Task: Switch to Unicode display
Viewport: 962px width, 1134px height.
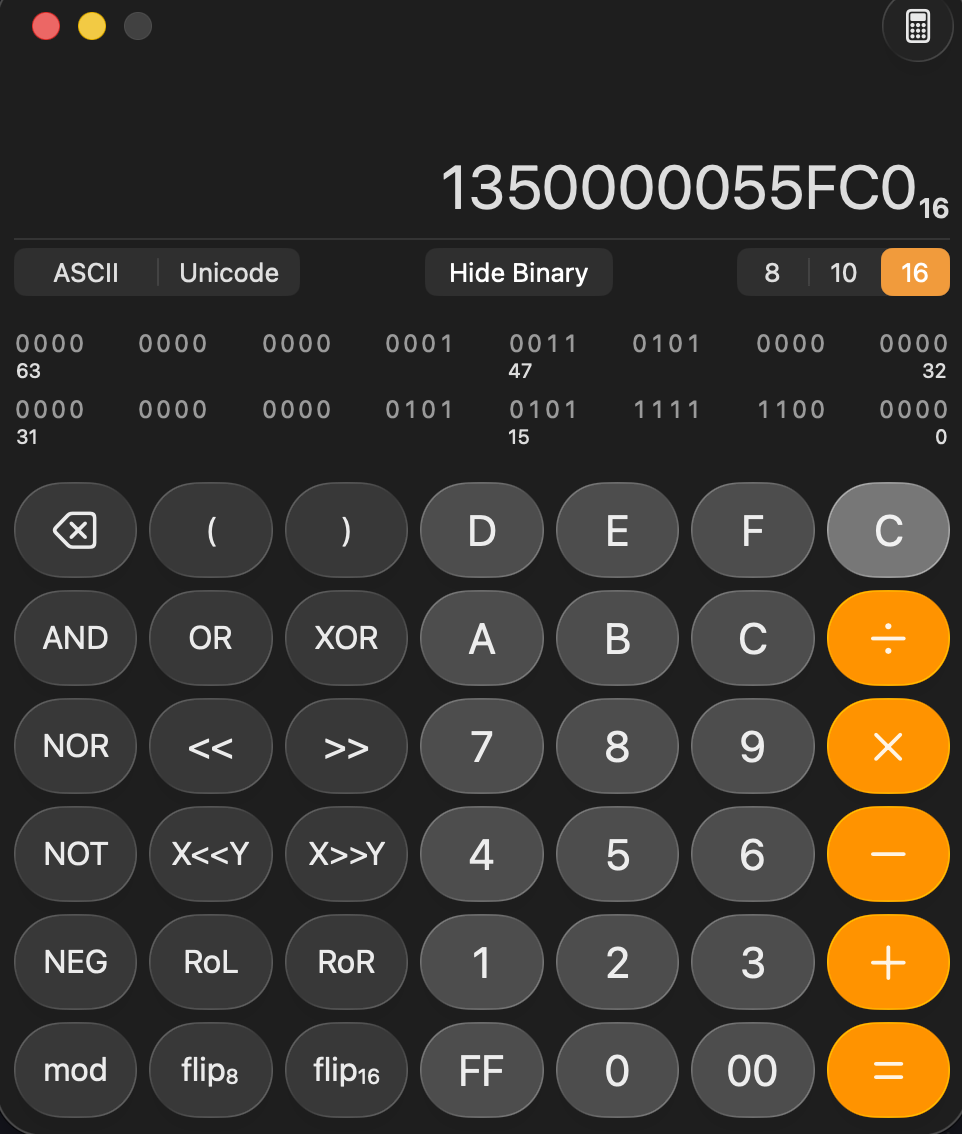Action: pyautogui.click(x=229, y=273)
